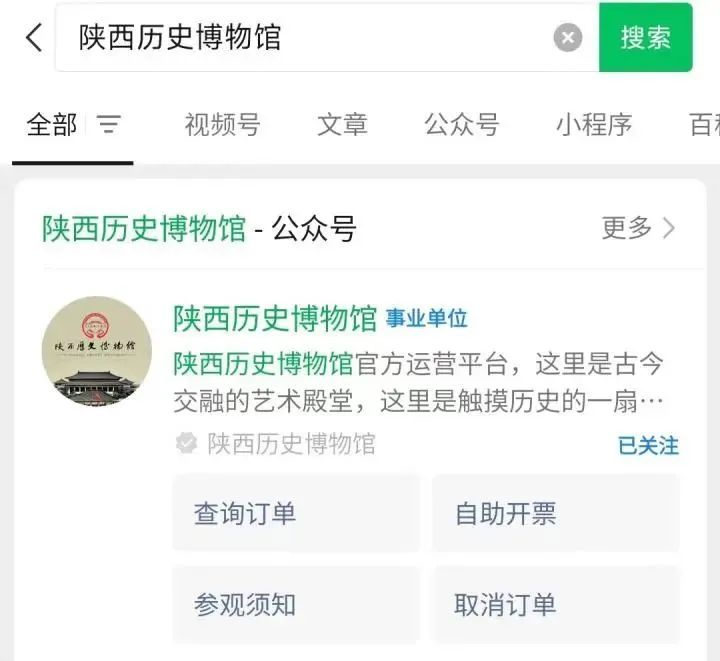The width and height of the screenshot is (720, 661).
Task: Switch to the 文章 tab
Action: pyautogui.click(x=342, y=125)
